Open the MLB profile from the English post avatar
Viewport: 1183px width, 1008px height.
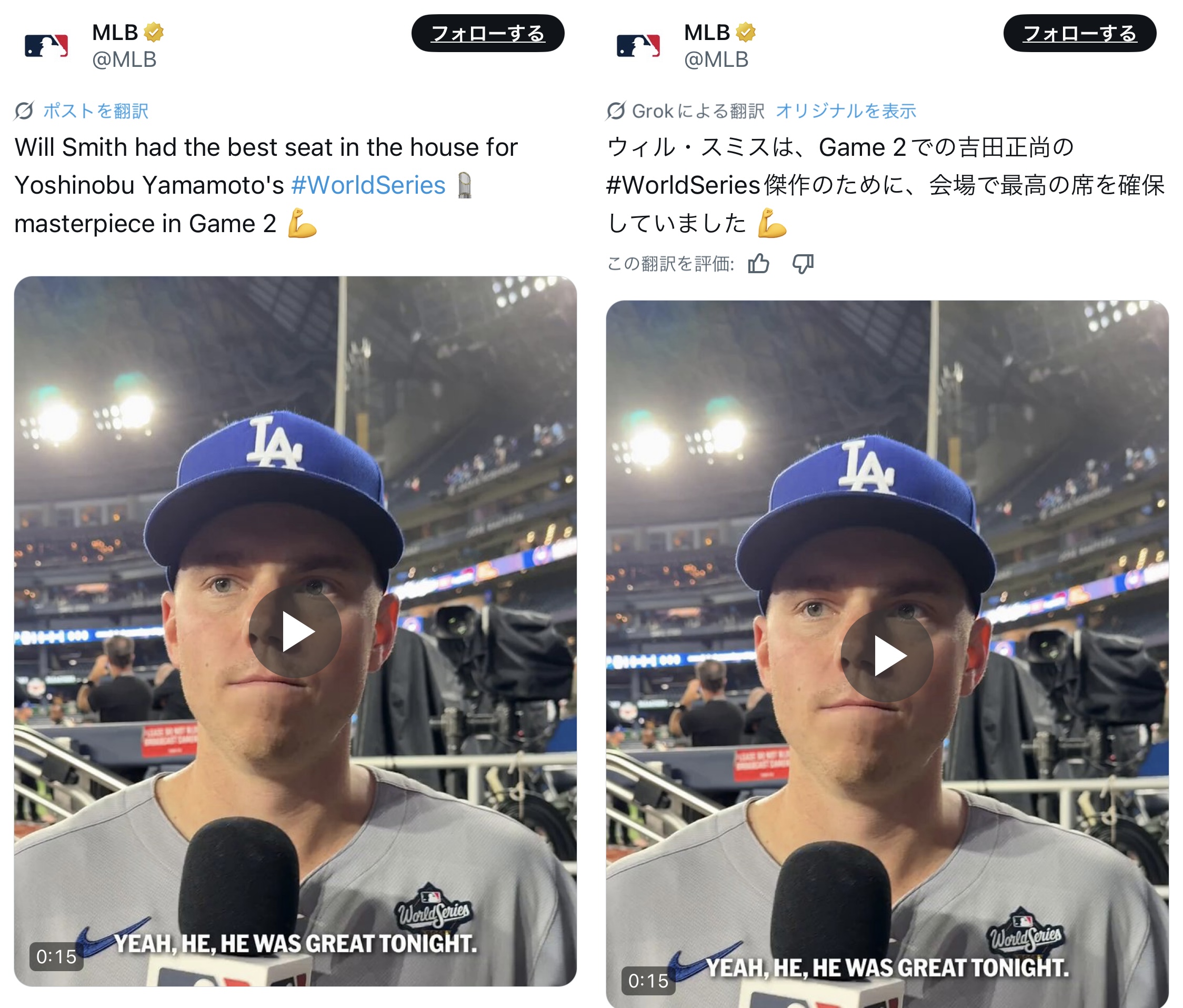pyautogui.click(x=46, y=46)
